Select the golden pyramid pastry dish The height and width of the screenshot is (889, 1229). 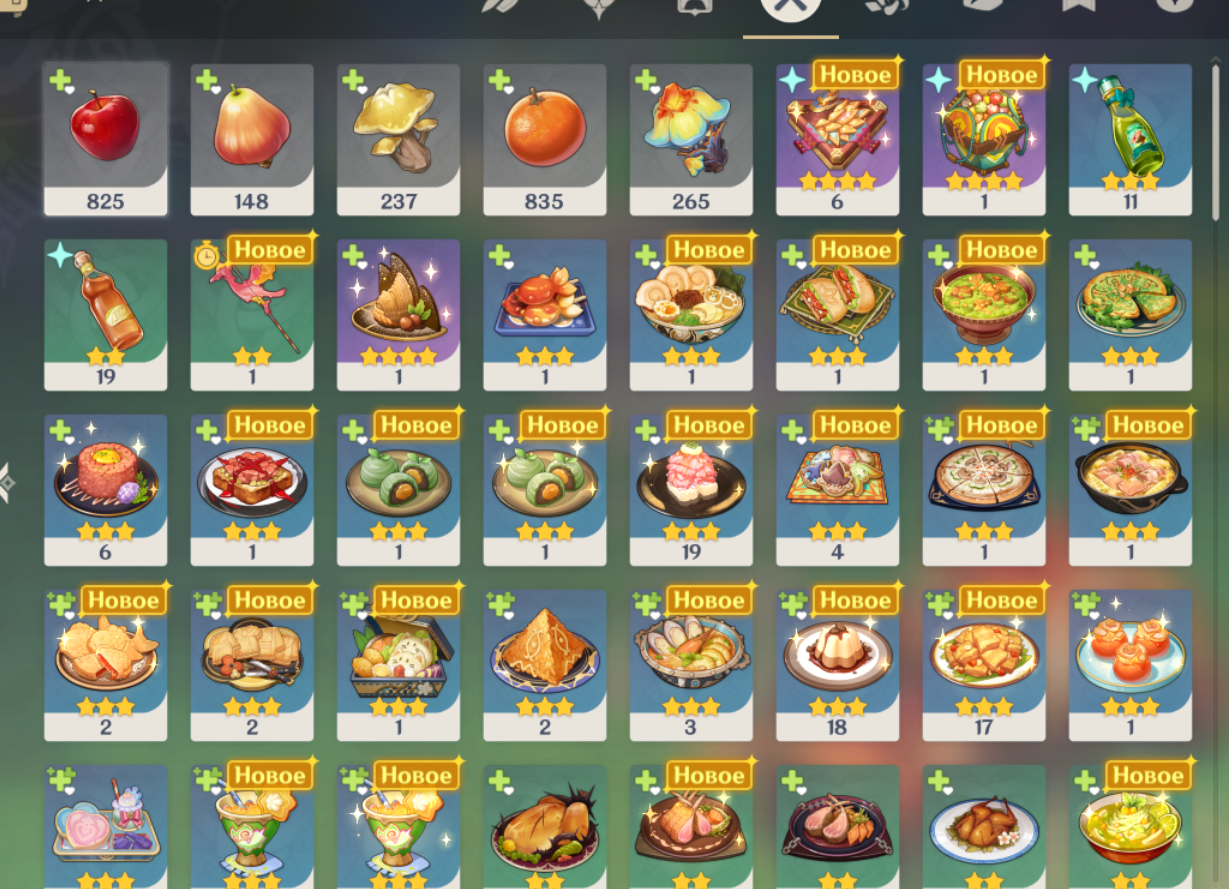[x=545, y=665]
